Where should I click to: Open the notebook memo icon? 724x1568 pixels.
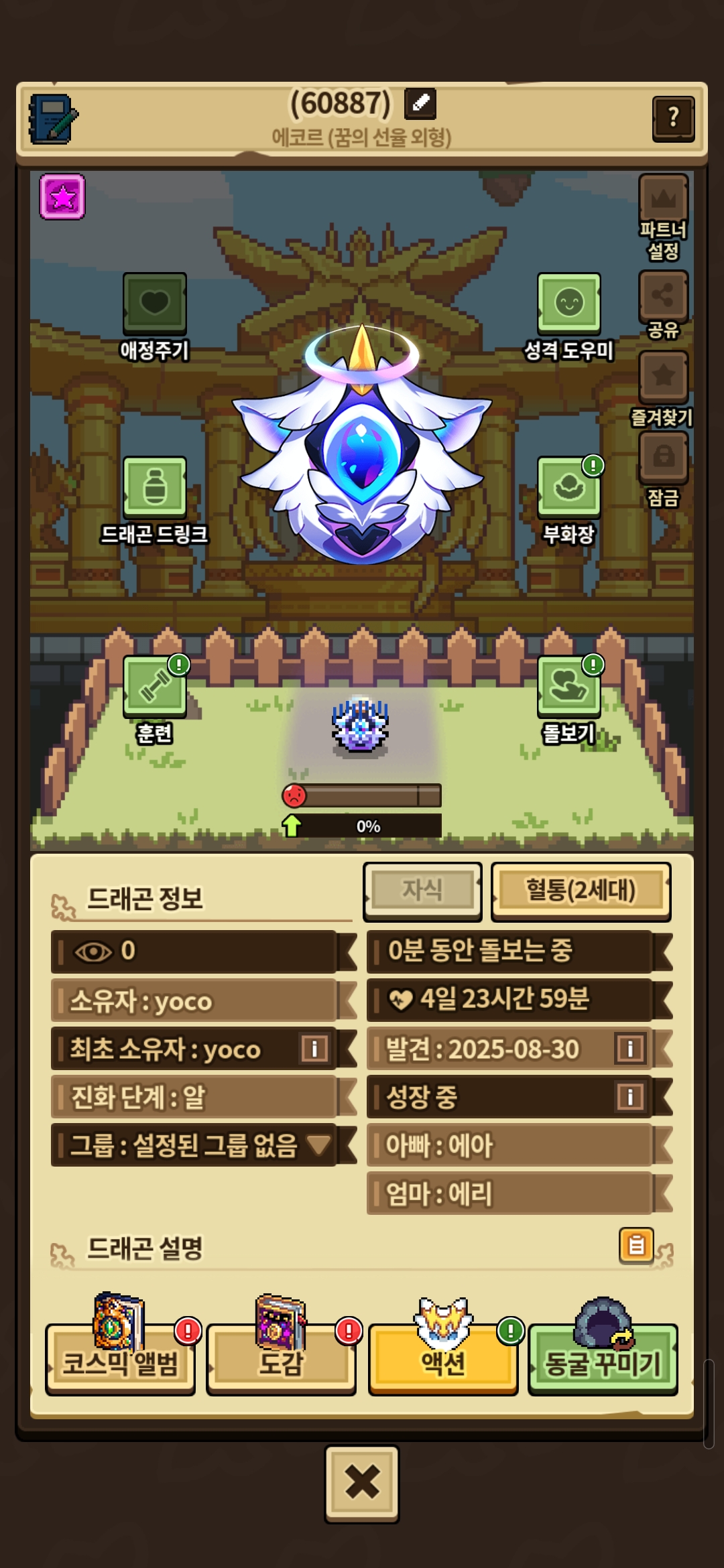[x=52, y=119]
